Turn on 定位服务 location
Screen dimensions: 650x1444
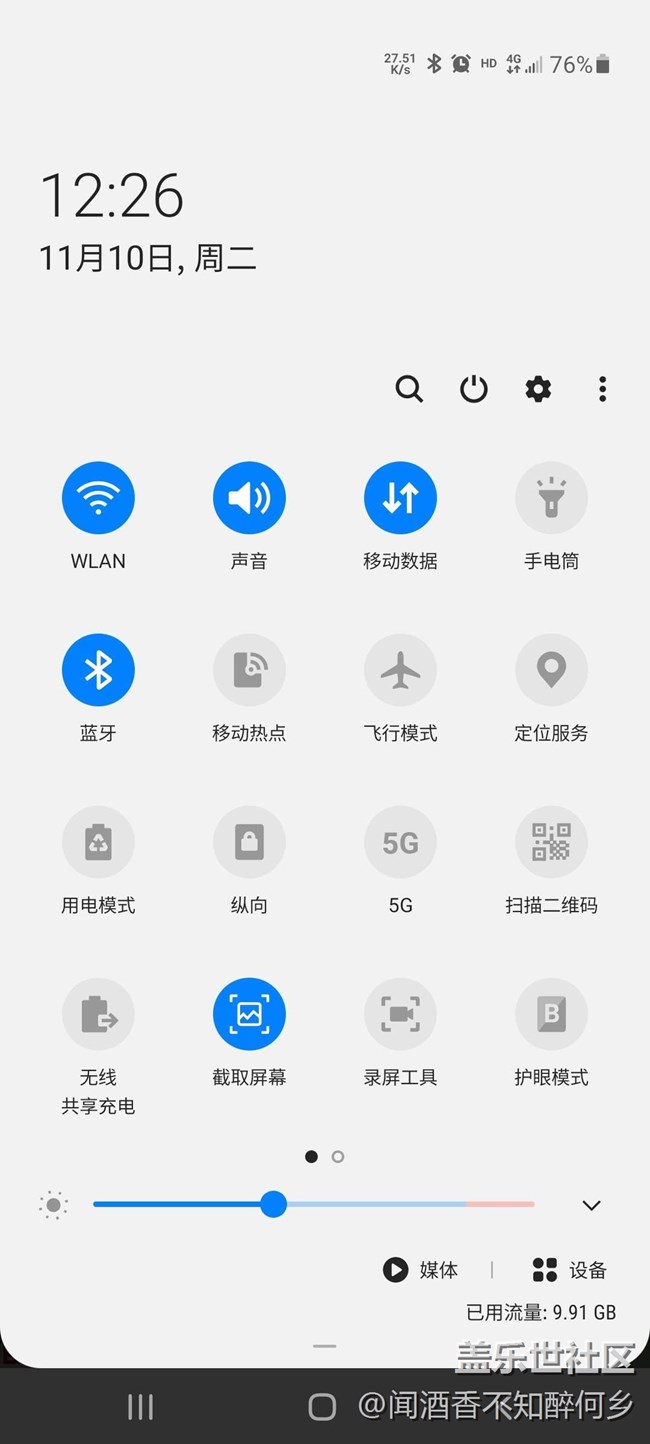coord(551,670)
